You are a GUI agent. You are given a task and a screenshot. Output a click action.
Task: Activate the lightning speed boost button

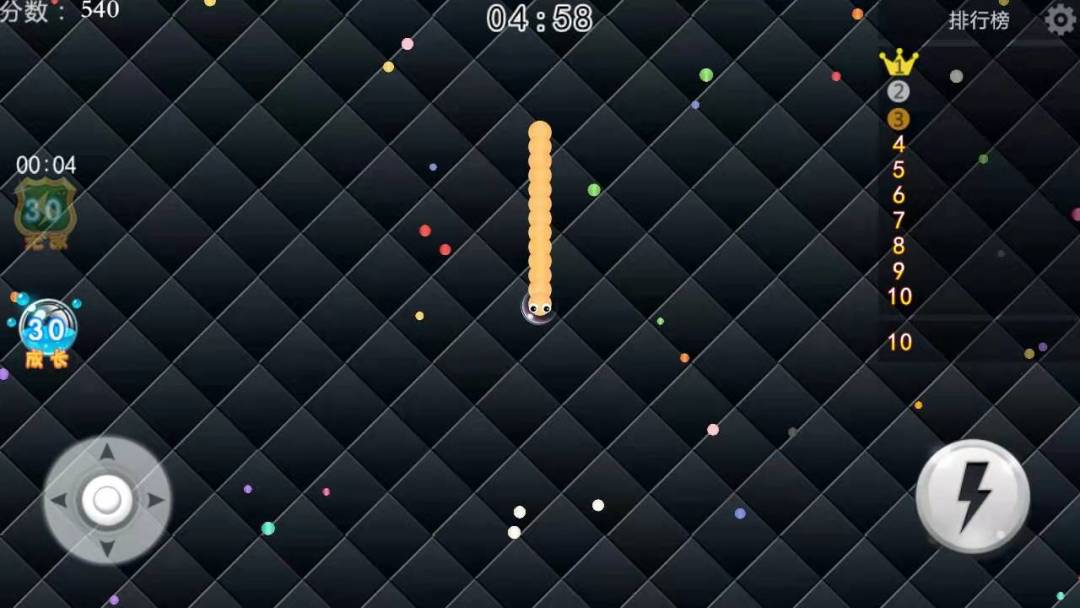coord(972,497)
